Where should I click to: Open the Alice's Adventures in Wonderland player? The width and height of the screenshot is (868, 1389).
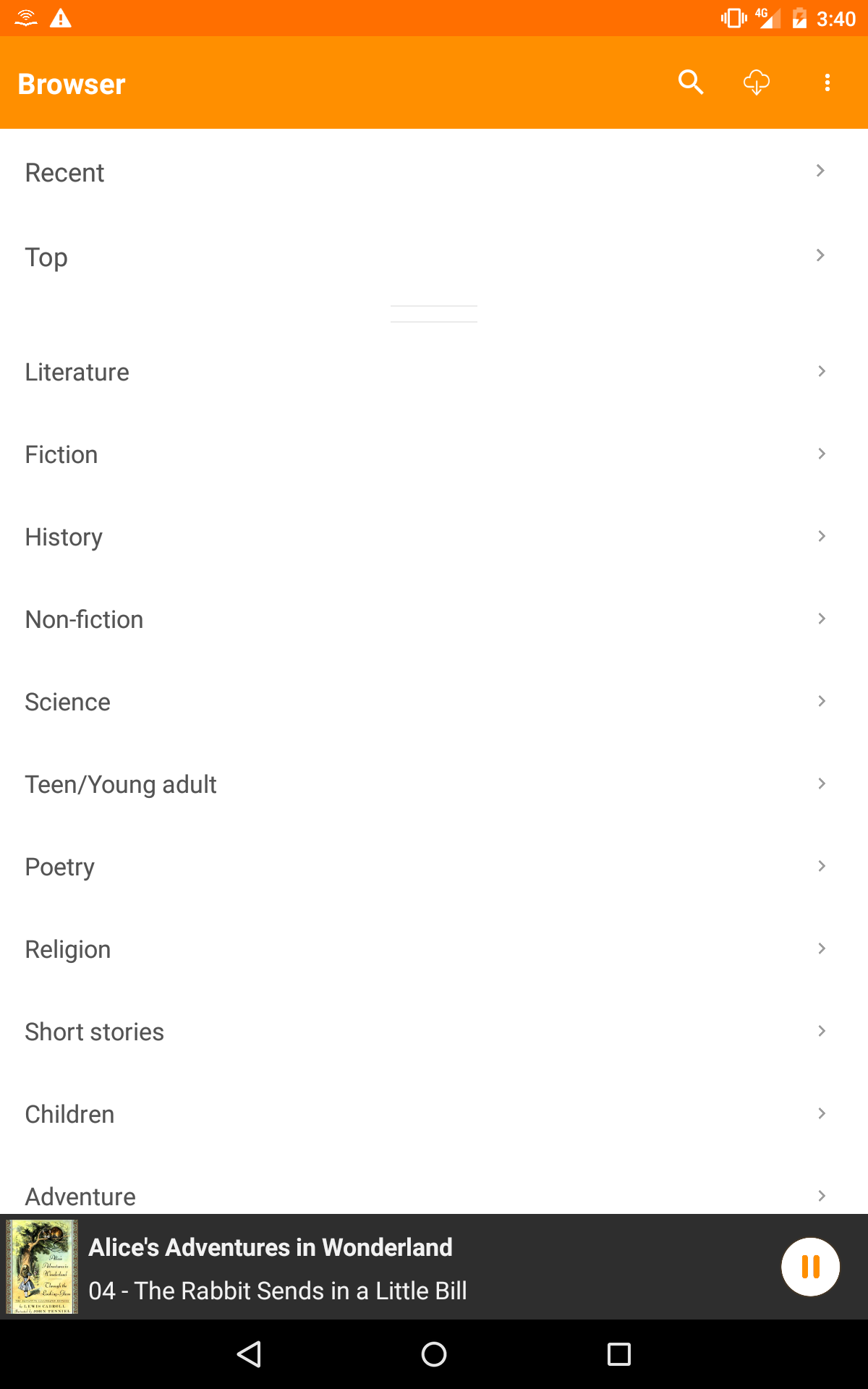[391, 1267]
